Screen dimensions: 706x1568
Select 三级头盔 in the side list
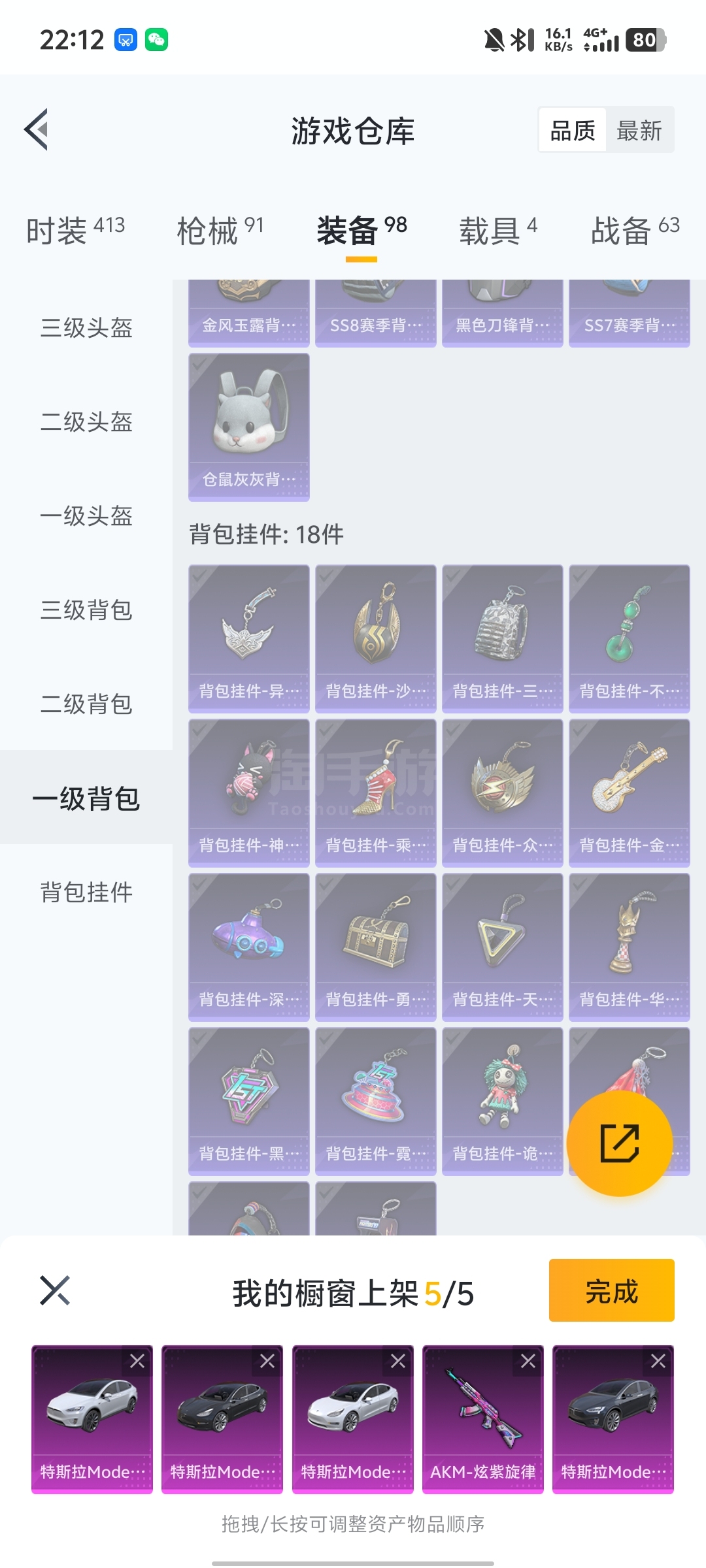(86, 327)
